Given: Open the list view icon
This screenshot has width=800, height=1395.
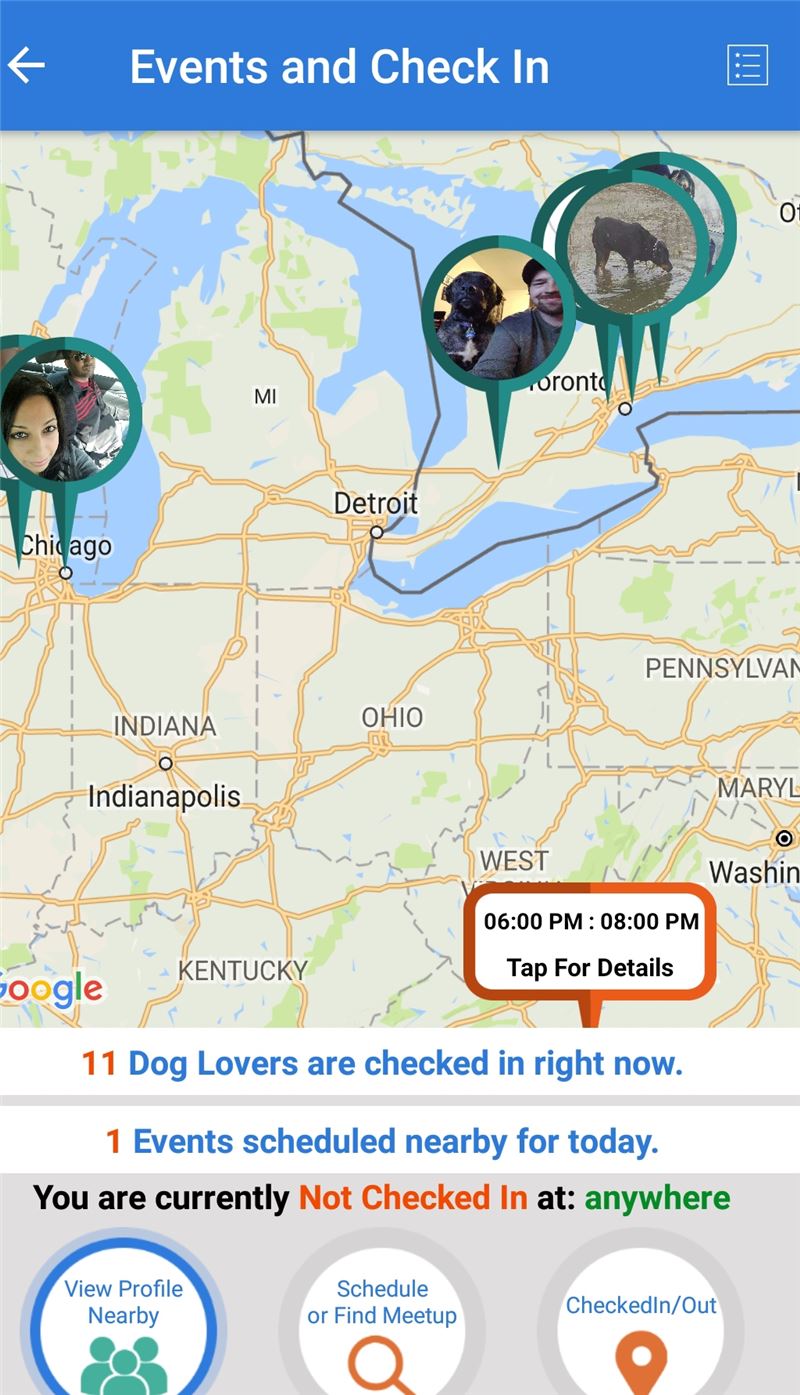Looking at the screenshot, I should coord(747,65).
